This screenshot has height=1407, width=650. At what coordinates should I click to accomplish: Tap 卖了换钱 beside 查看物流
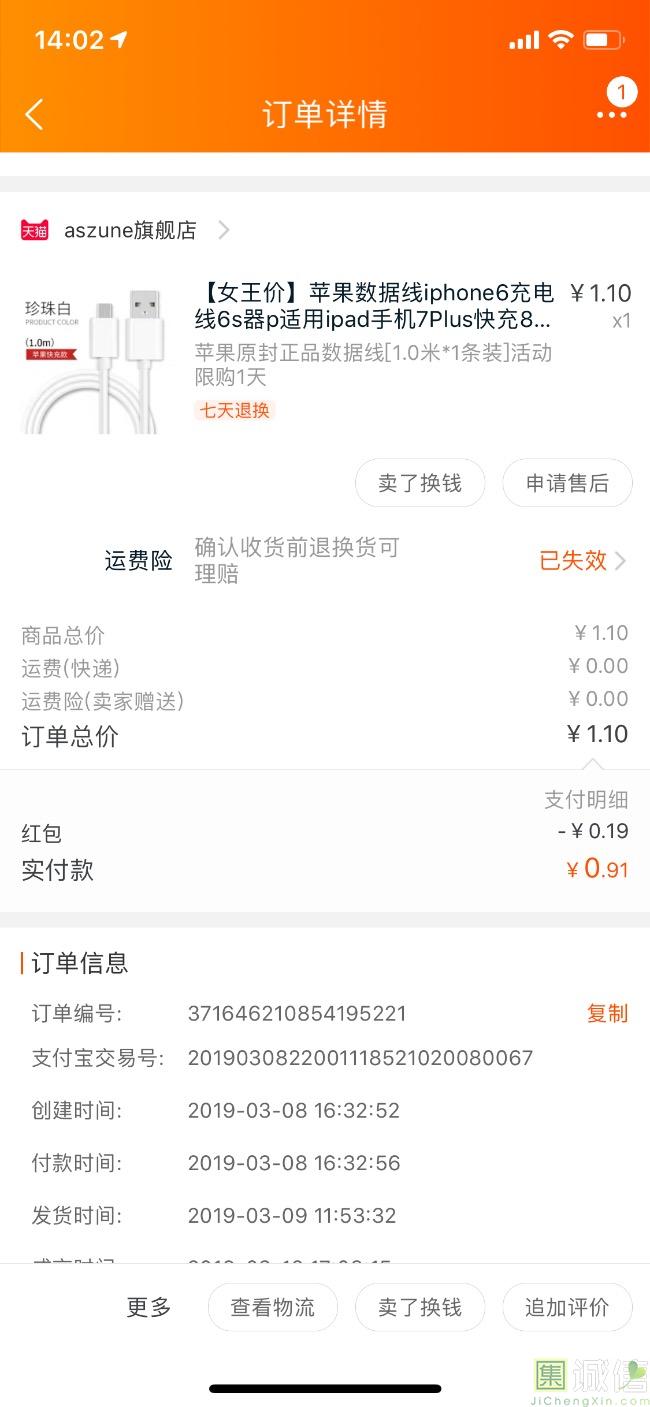pos(420,1307)
